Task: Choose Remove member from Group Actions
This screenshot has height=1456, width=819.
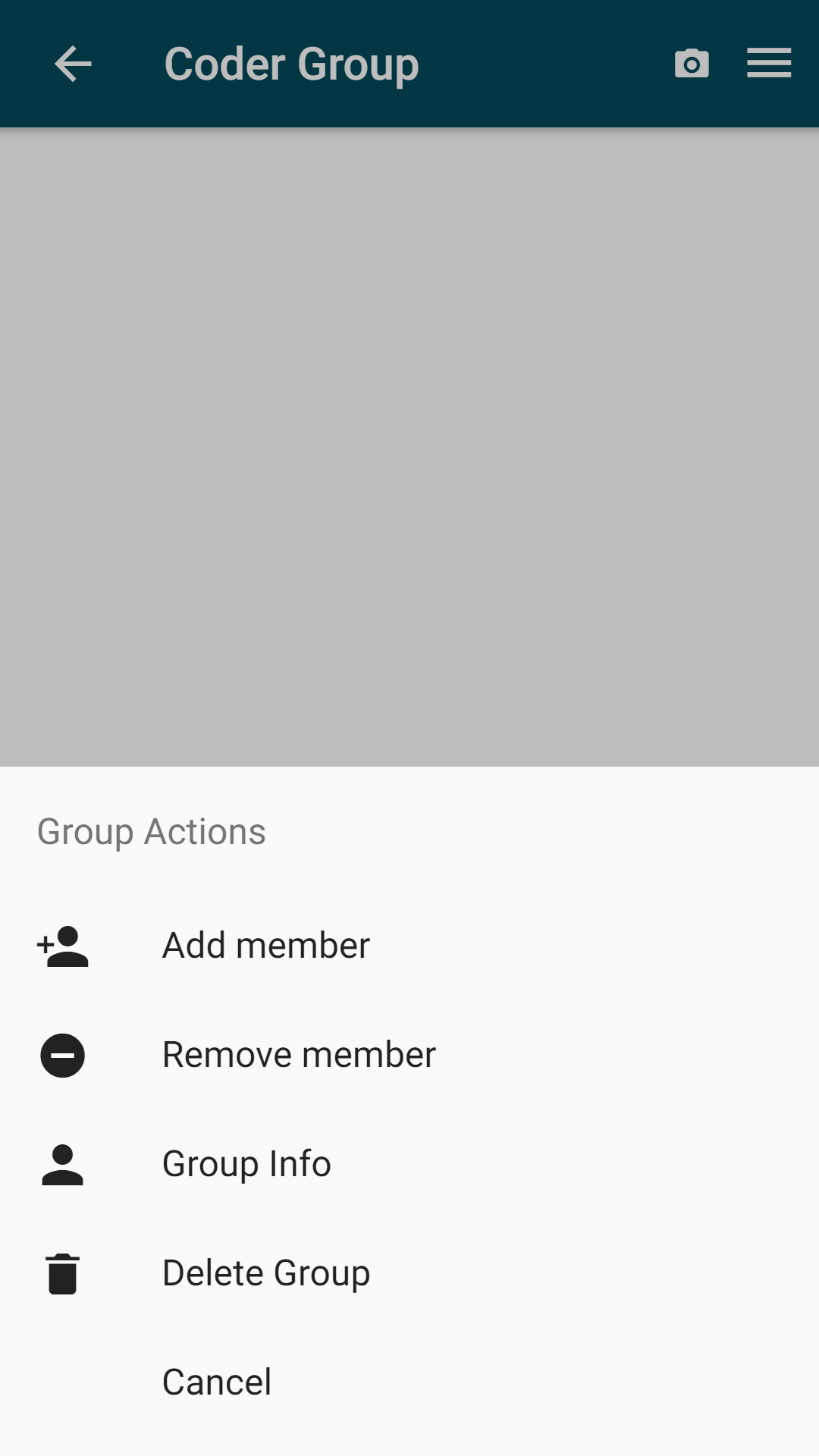Action: [x=297, y=1054]
